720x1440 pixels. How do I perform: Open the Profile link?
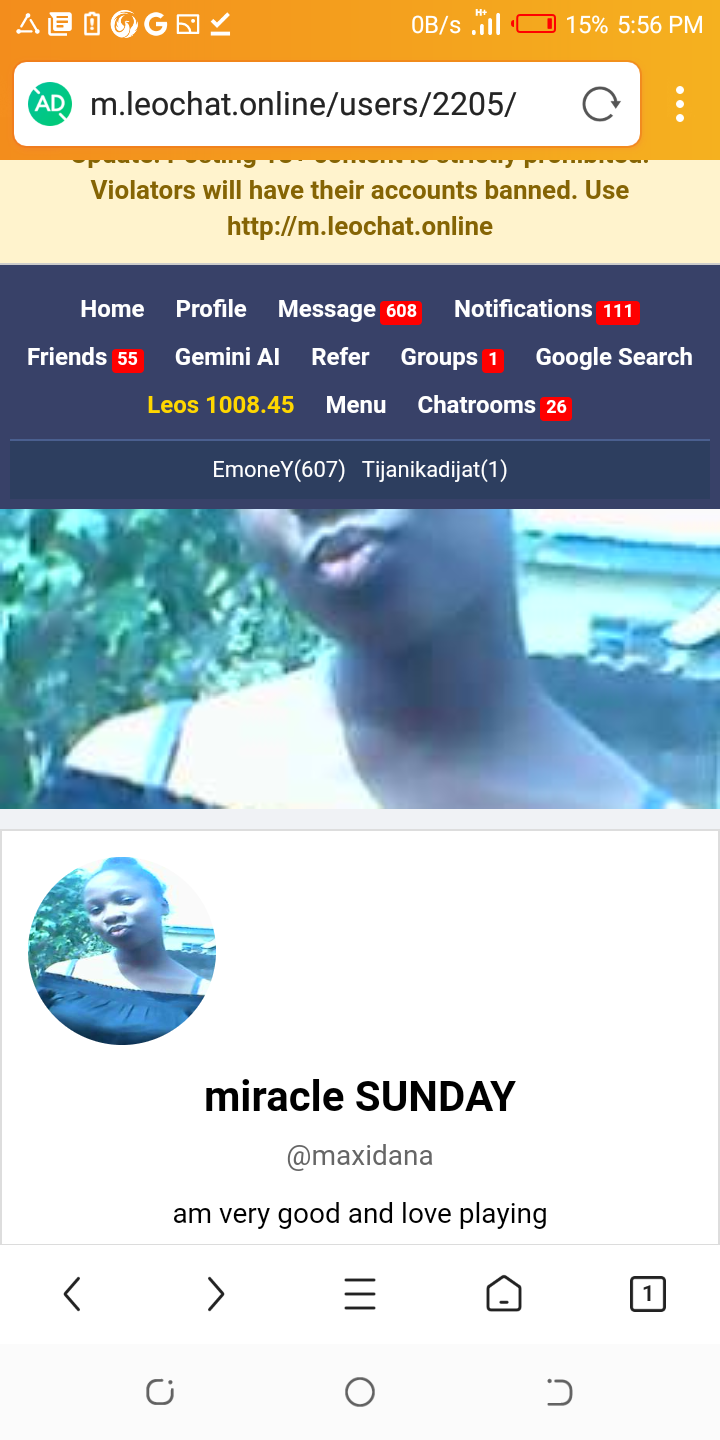(211, 309)
